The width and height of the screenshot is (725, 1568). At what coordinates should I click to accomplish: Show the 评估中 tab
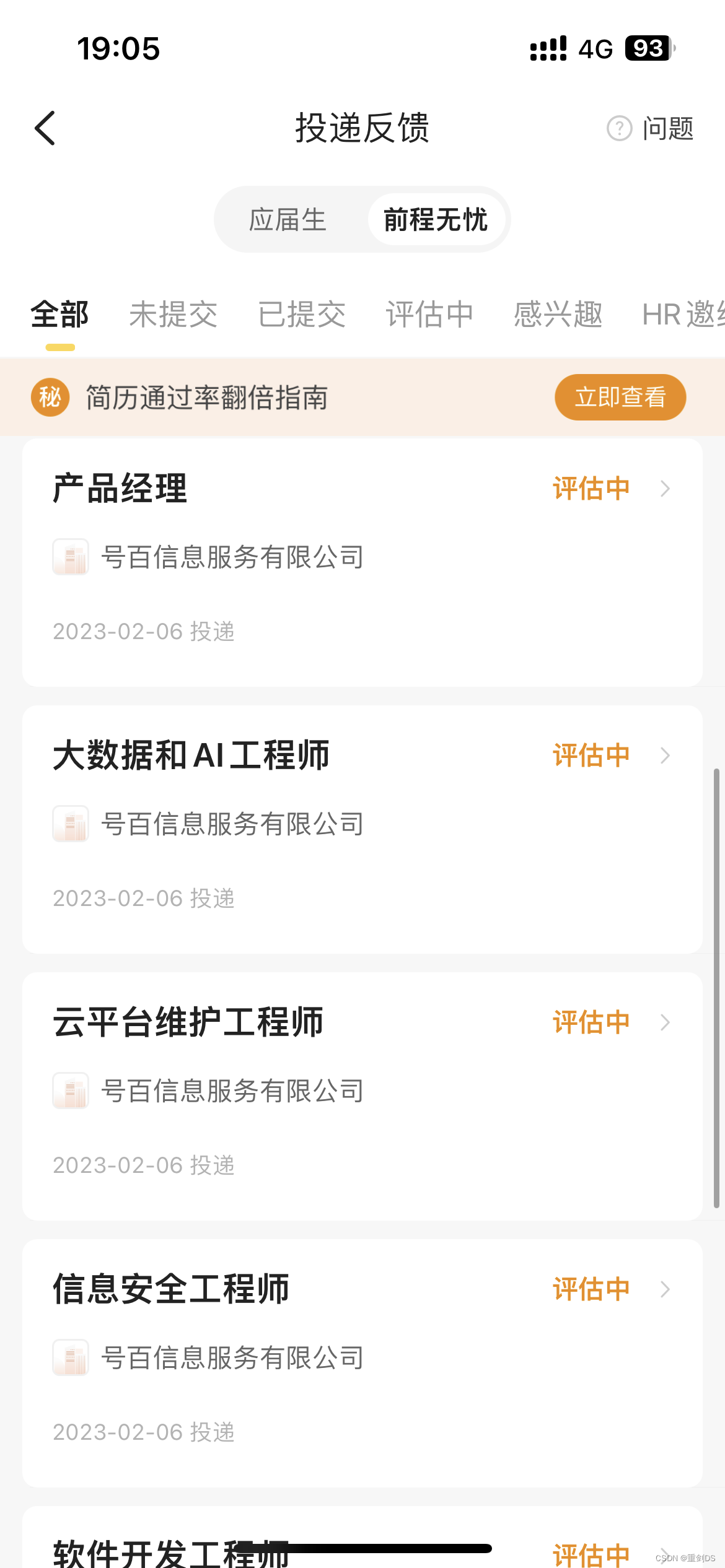(429, 315)
